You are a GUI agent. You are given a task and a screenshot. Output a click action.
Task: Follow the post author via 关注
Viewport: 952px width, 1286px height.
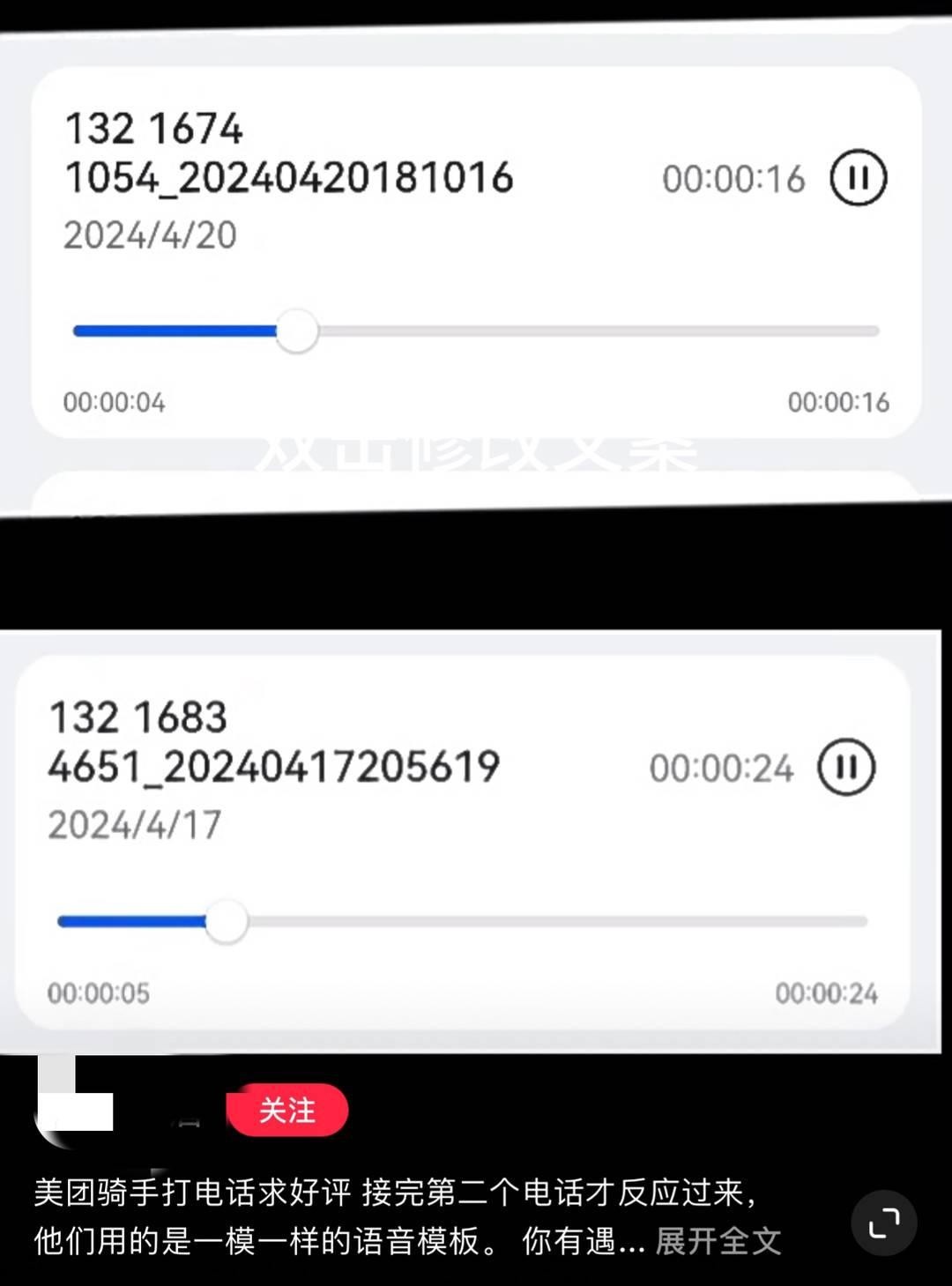coord(286,1110)
